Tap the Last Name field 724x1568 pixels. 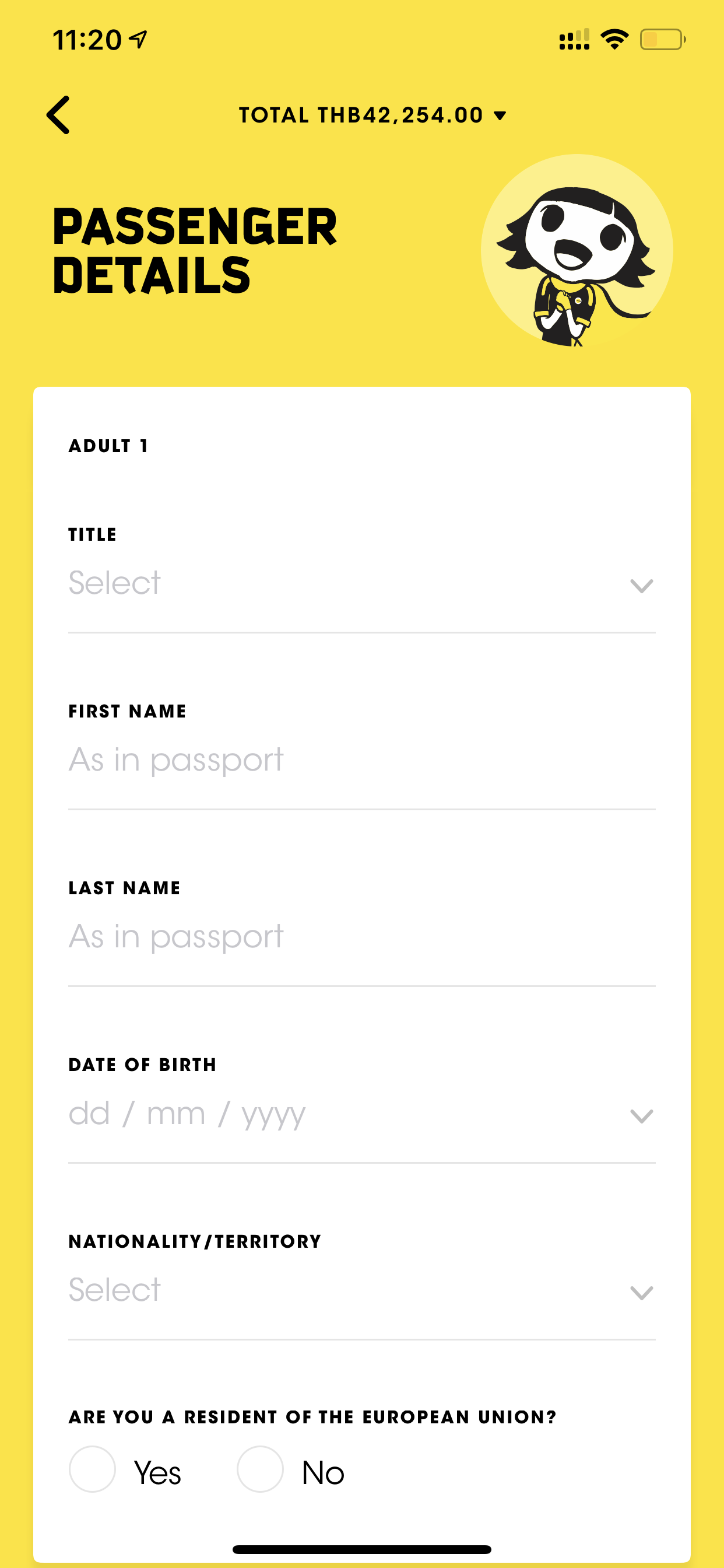click(x=361, y=937)
